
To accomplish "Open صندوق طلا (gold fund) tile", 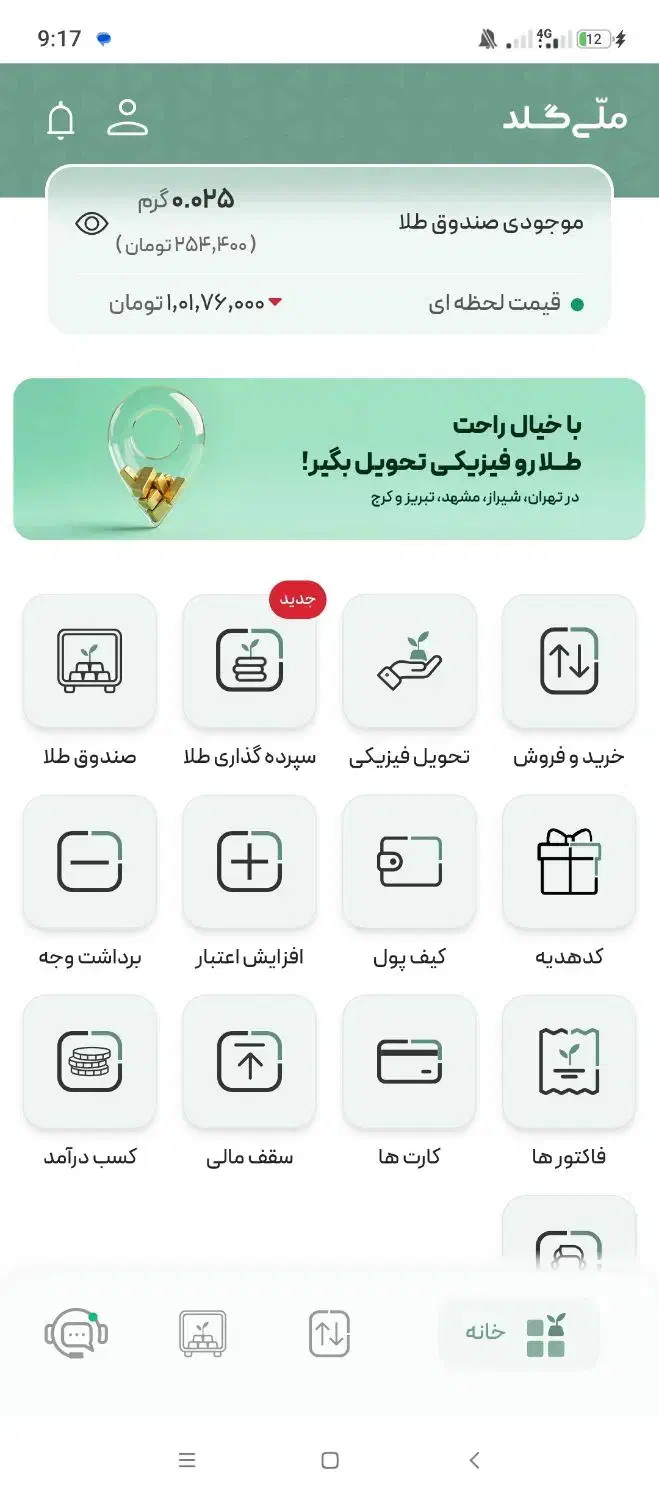I will (x=89, y=661).
